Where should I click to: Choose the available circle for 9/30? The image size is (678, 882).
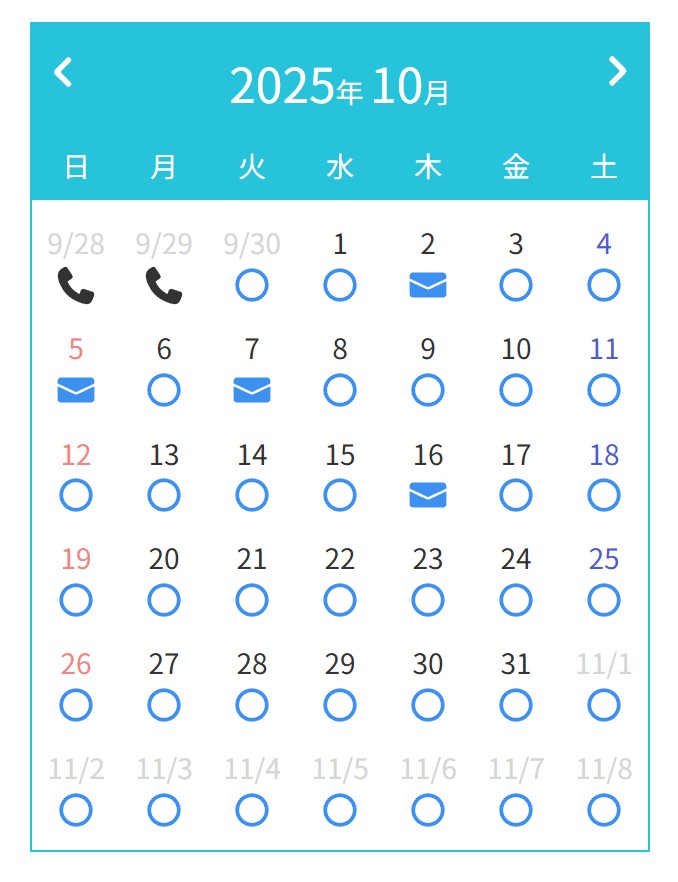coord(252,286)
